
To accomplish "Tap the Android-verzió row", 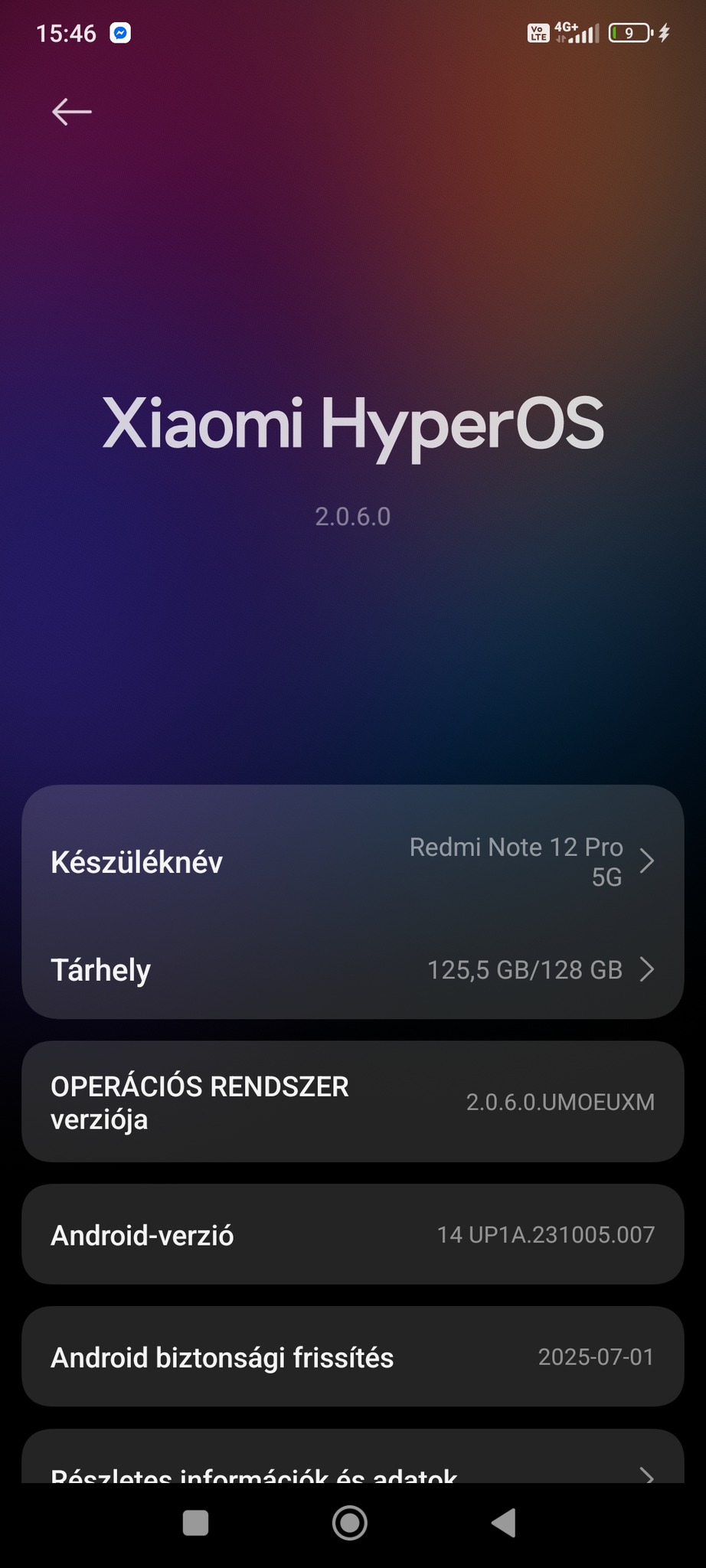I will click(352, 1234).
